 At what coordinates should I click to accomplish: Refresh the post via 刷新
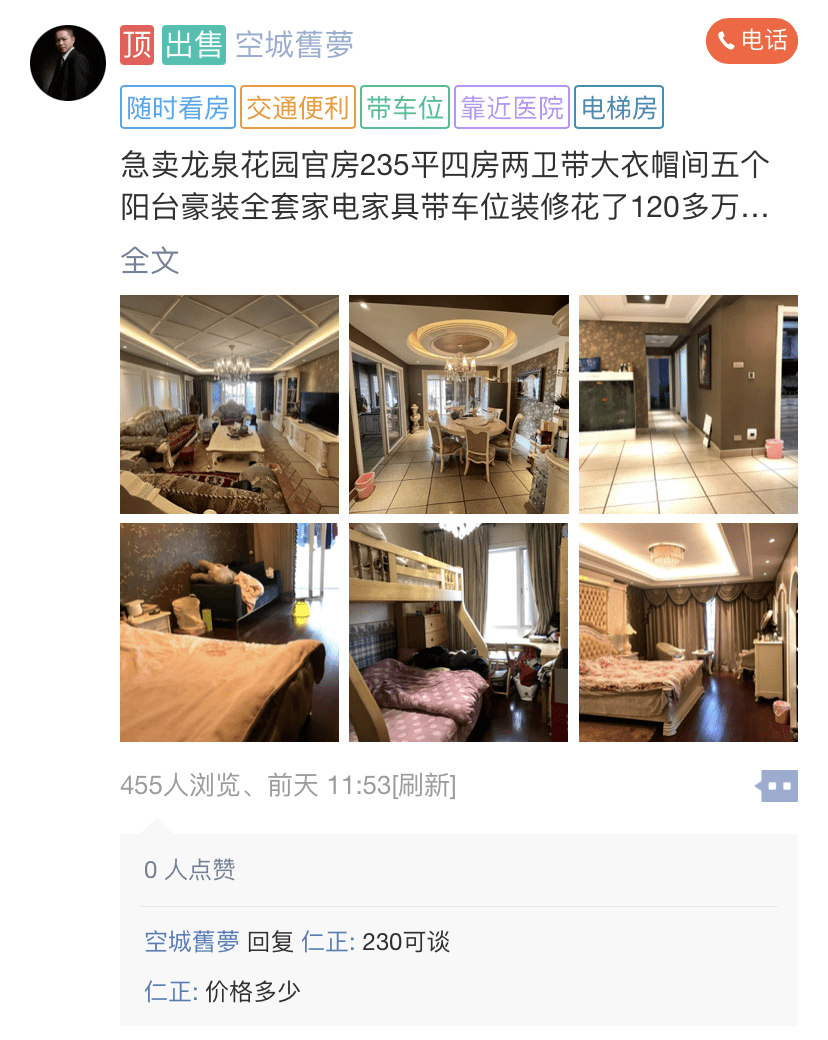(425, 785)
